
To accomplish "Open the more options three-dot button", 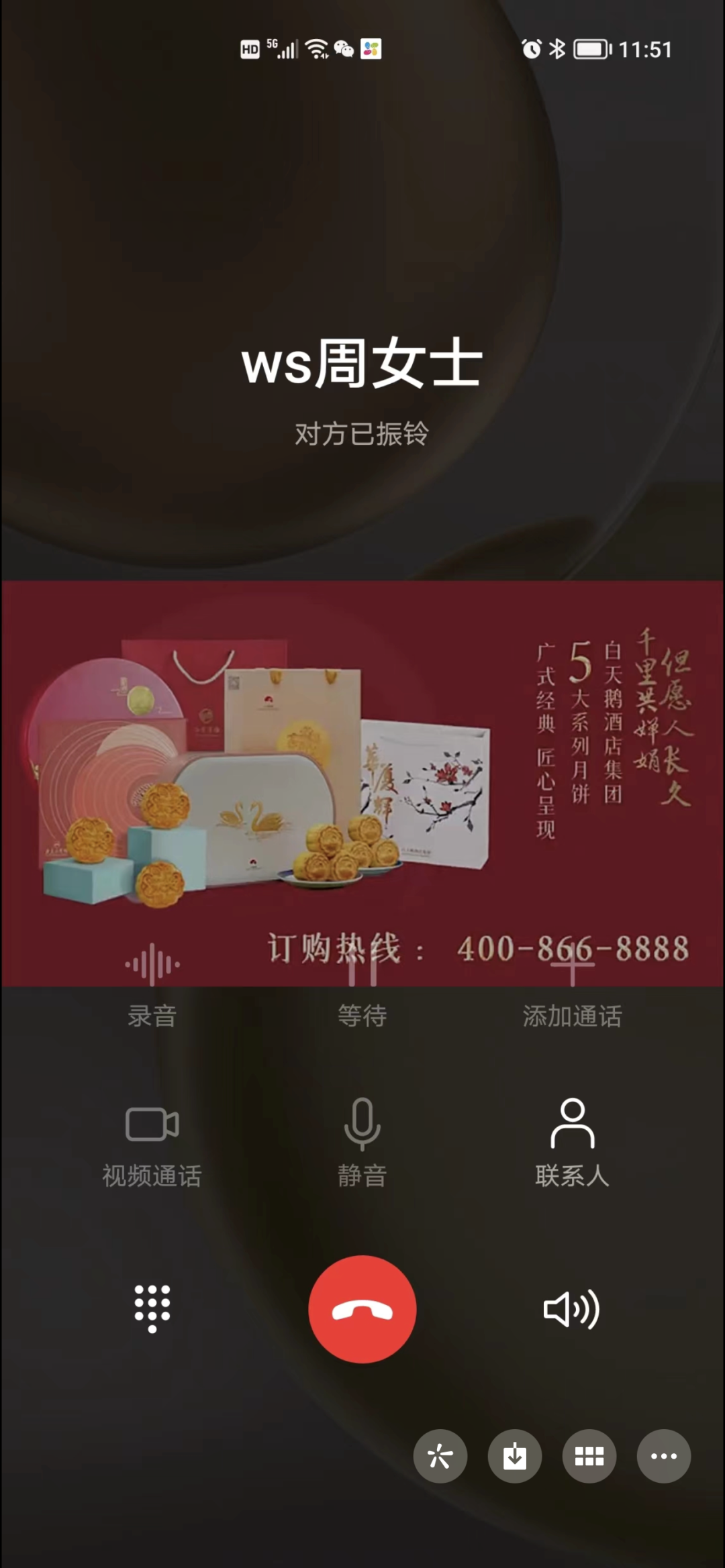I will (663, 1456).
